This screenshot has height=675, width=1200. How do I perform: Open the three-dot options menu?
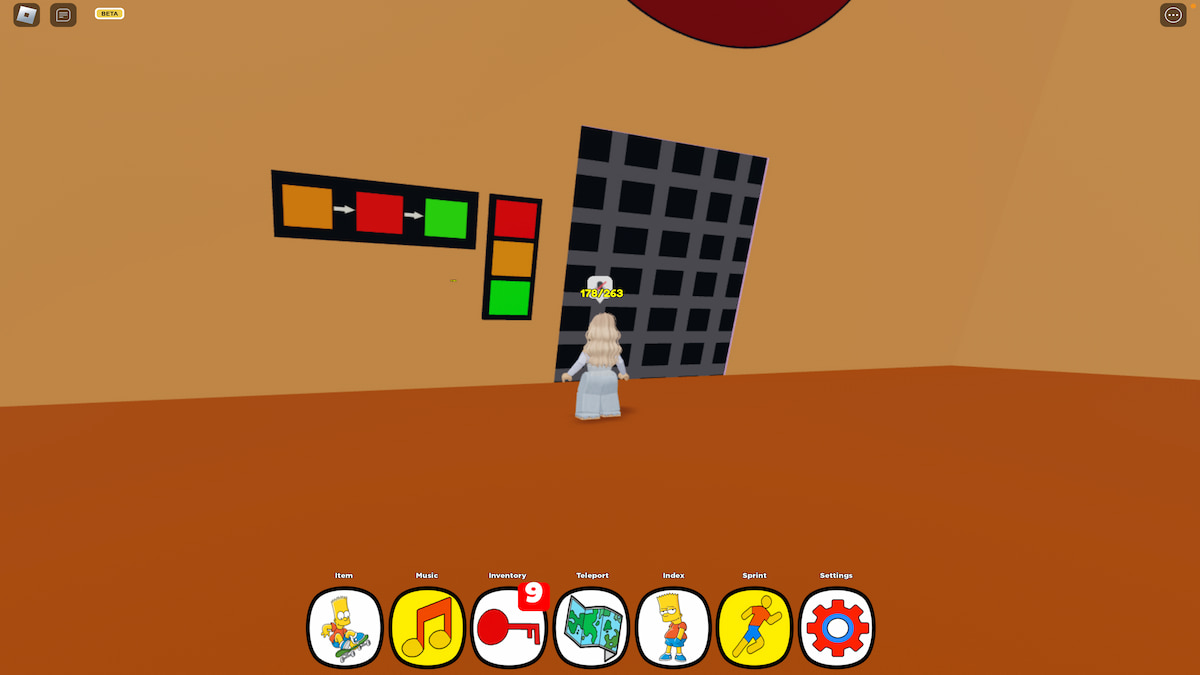pyautogui.click(x=1173, y=15)
